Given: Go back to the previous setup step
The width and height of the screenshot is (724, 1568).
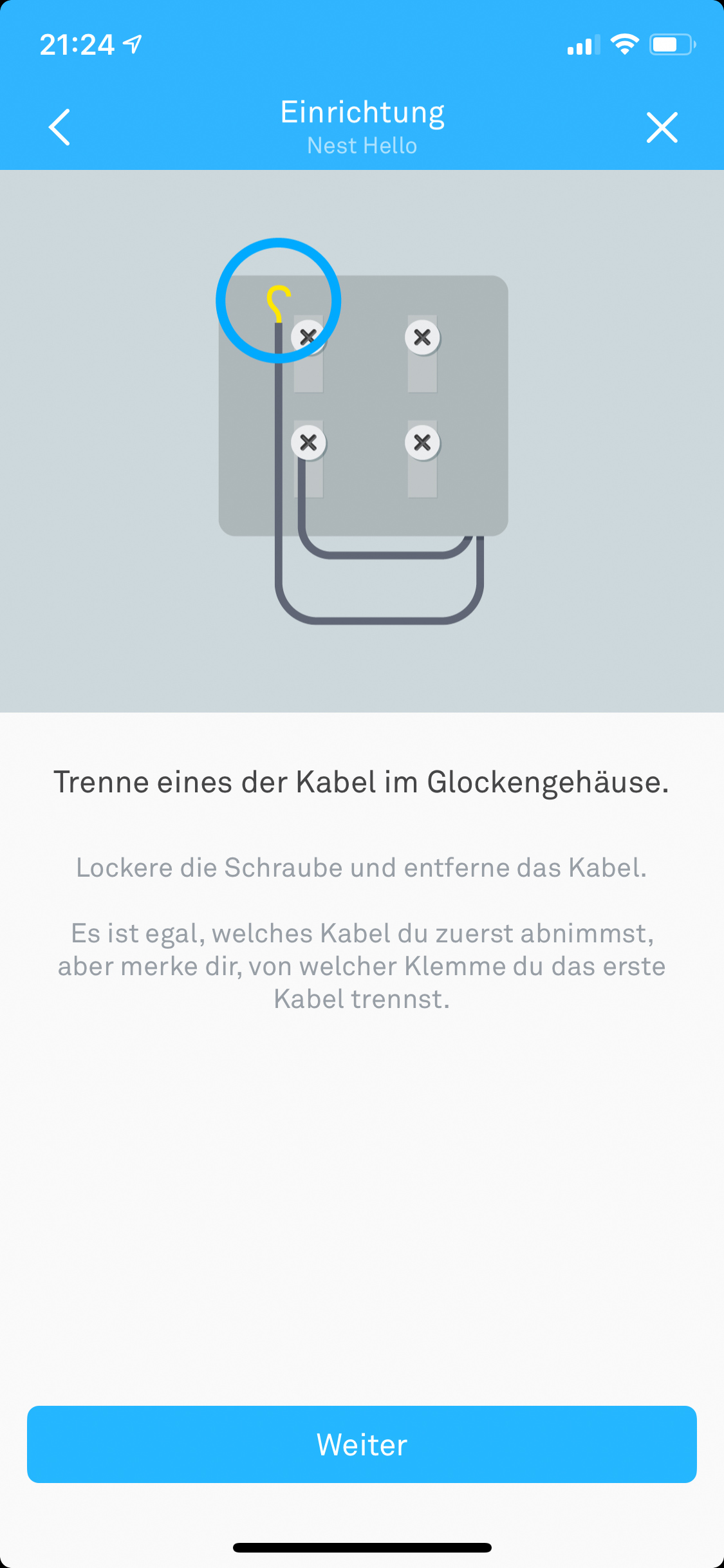Looking at the screenshot, I should [59, 127].
